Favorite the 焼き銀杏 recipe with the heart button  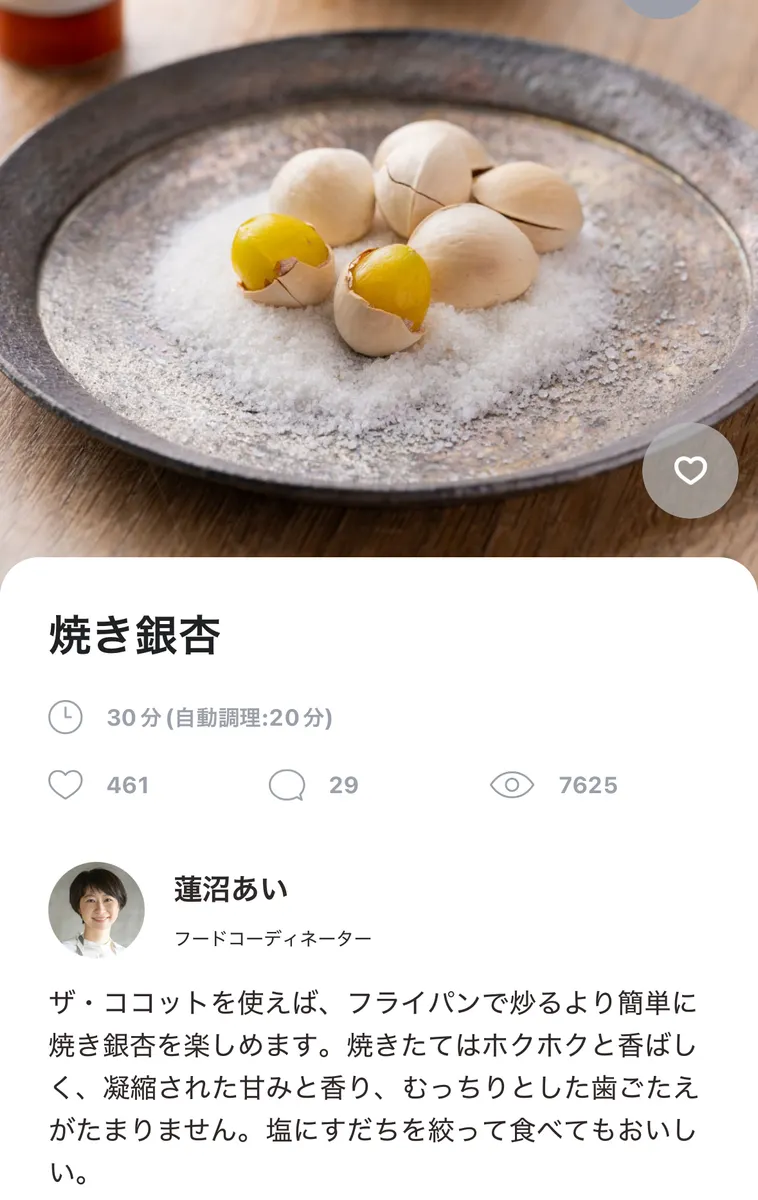(x=690, y=470)
